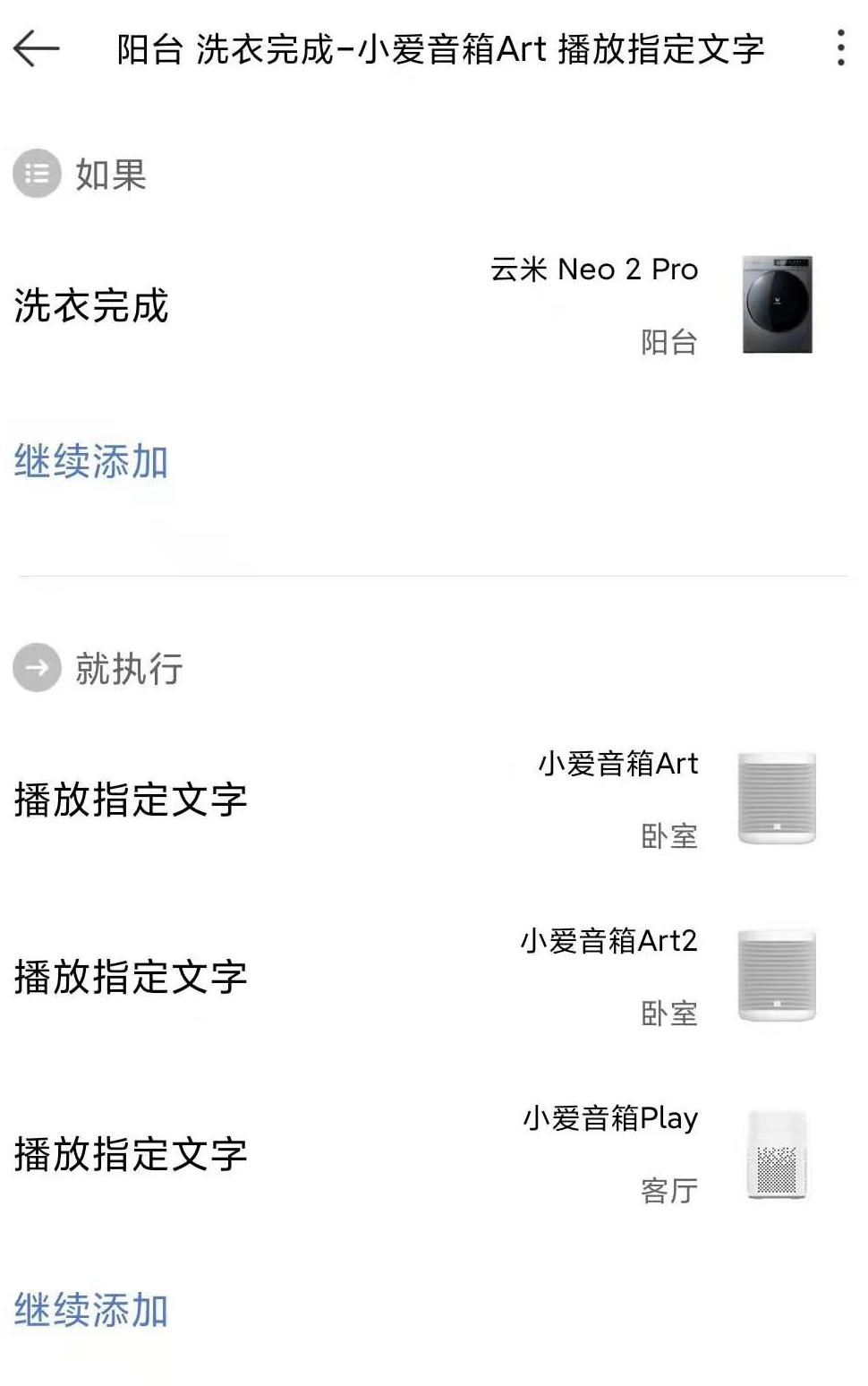Open the 播放指定文字 action for 小爱音箱Play

pyautogui.click(x=128, y=1156)
